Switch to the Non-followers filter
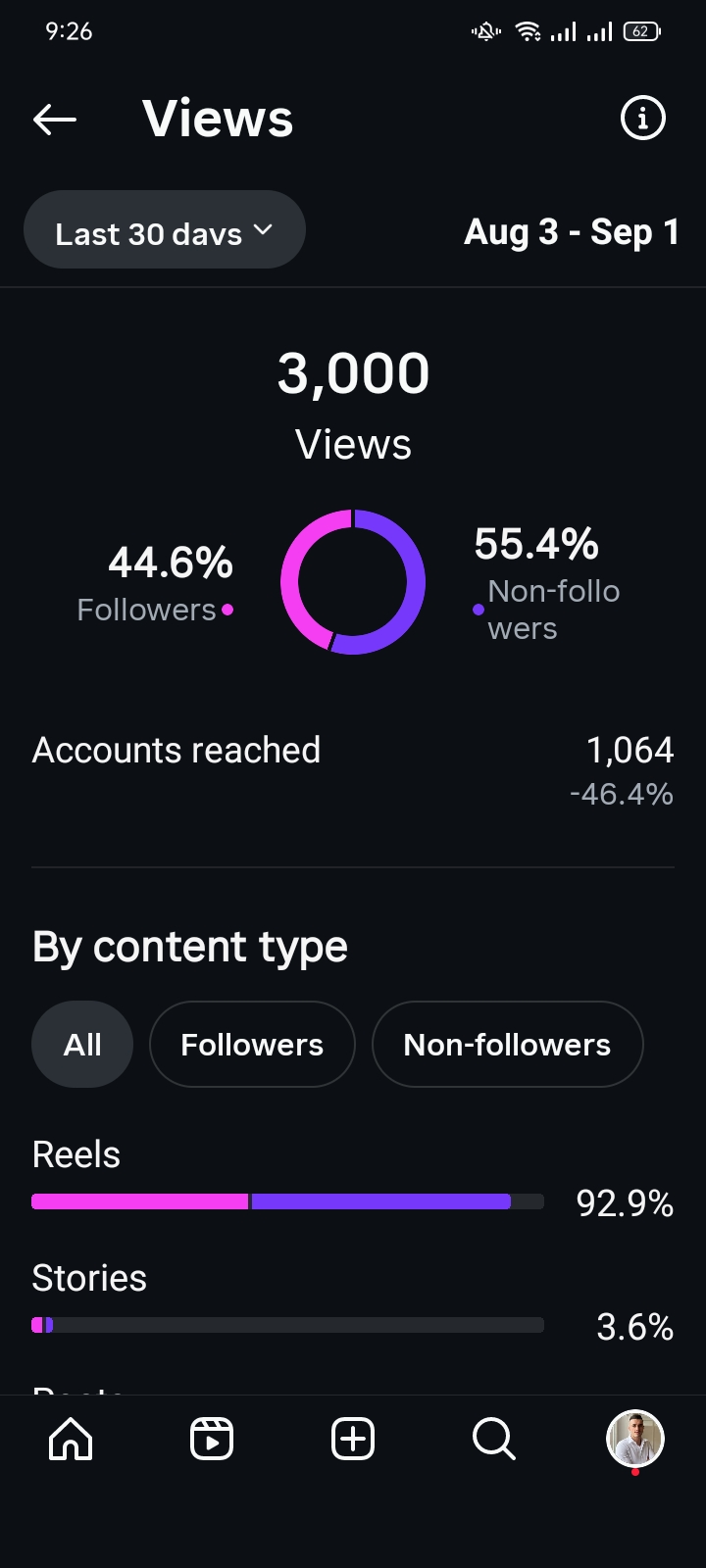The width and height of the screenshot is (706, 1568). click(x=507, y=1045)
